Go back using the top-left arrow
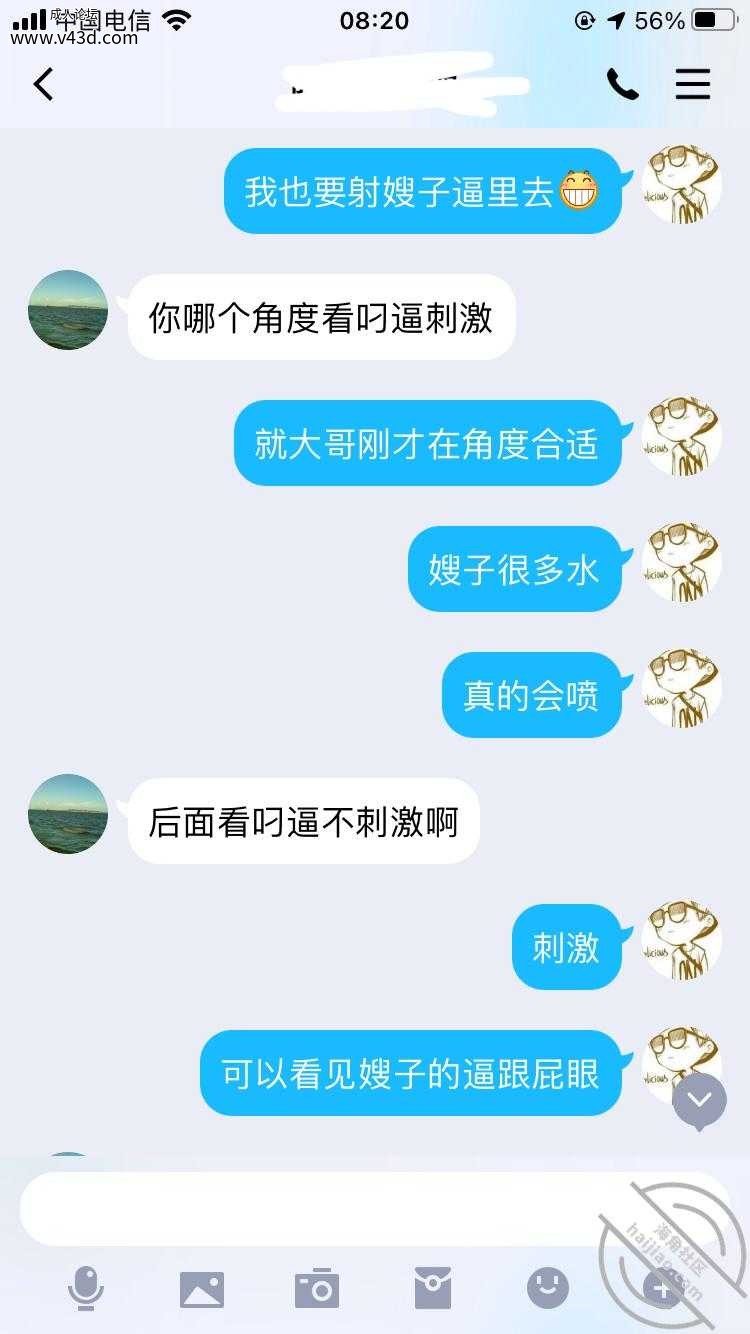This screenshot has width=750, height=1334. point(43,84)
